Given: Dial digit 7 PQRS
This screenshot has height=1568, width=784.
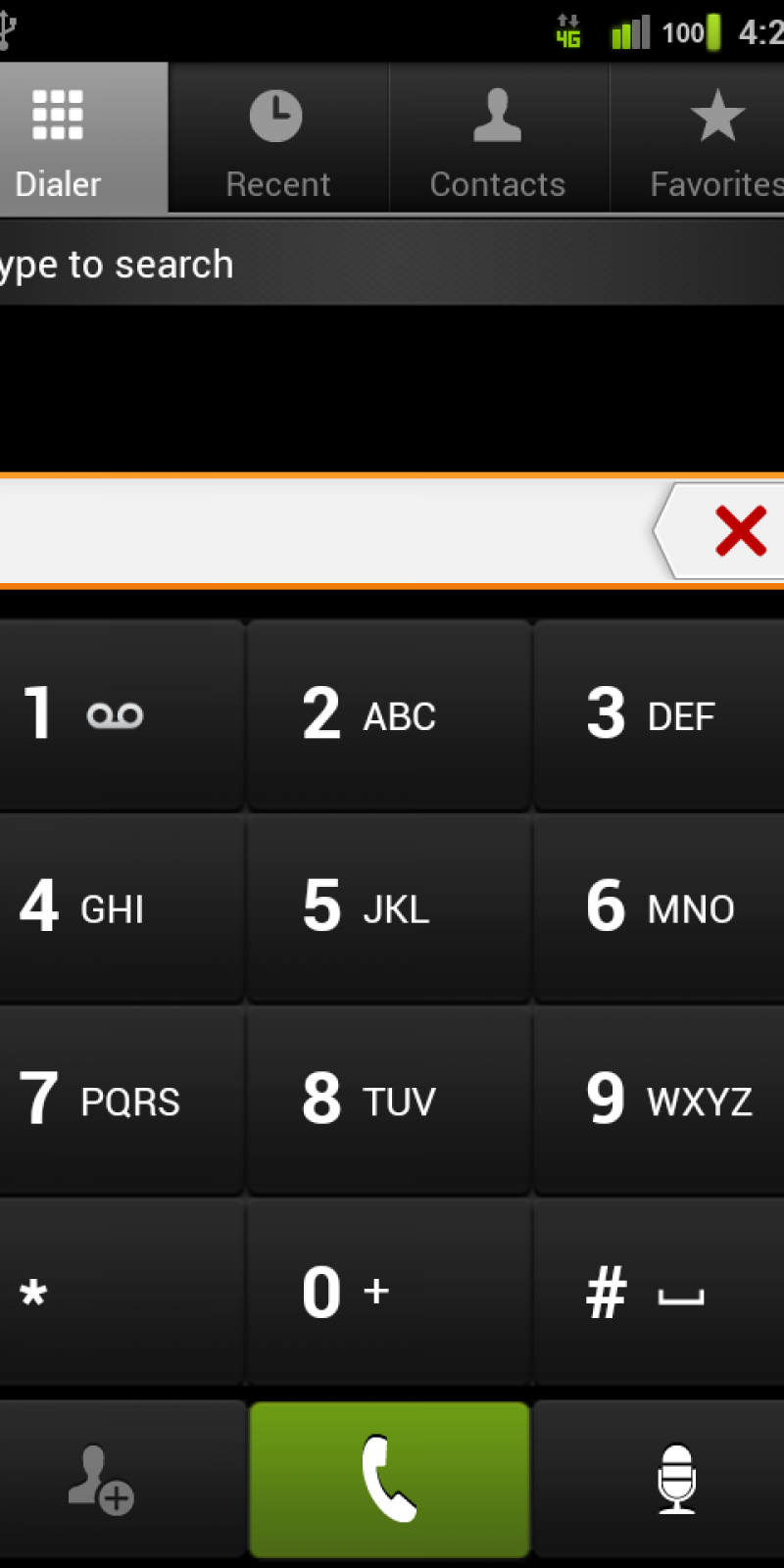Looking at the screenshot, I should 121,1100.
